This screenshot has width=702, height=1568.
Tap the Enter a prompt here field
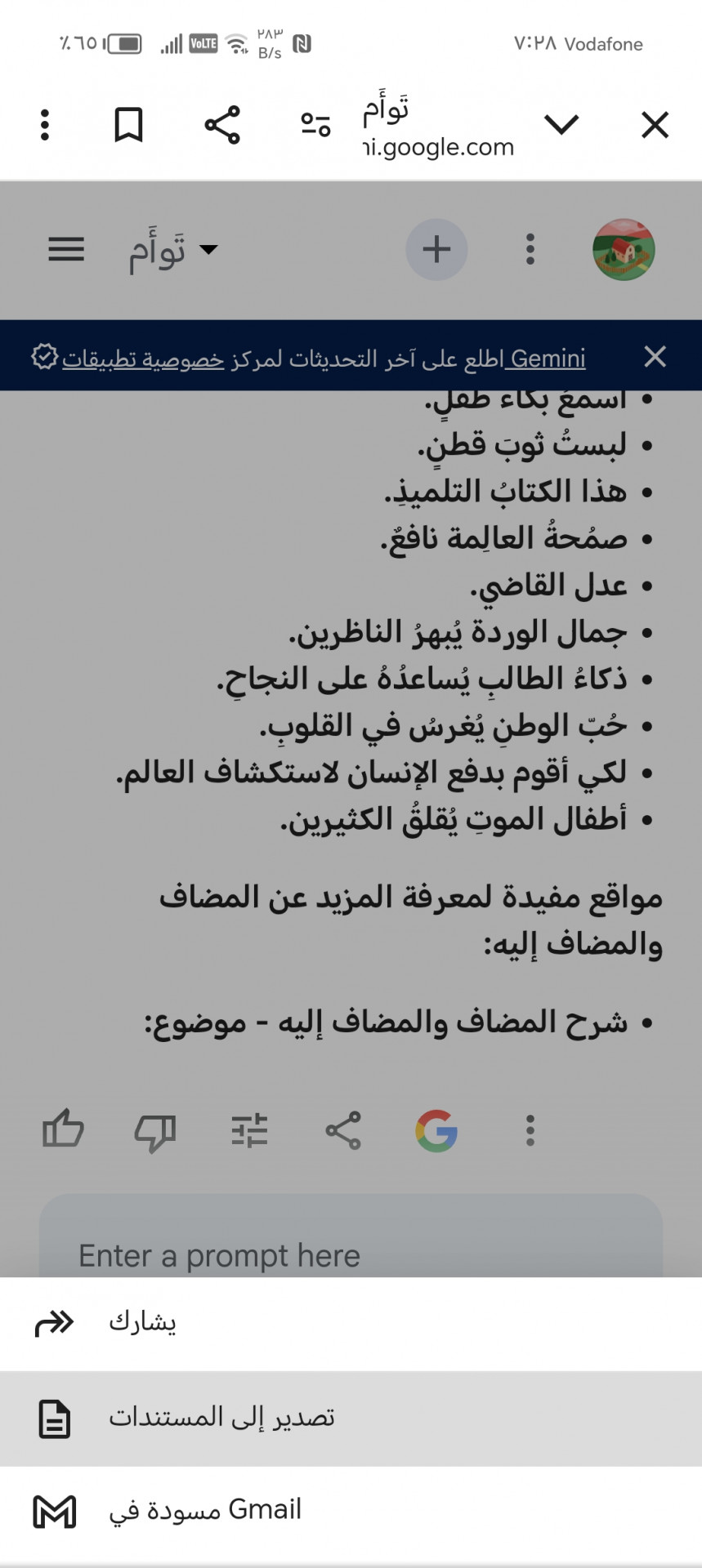point(351,1236)
